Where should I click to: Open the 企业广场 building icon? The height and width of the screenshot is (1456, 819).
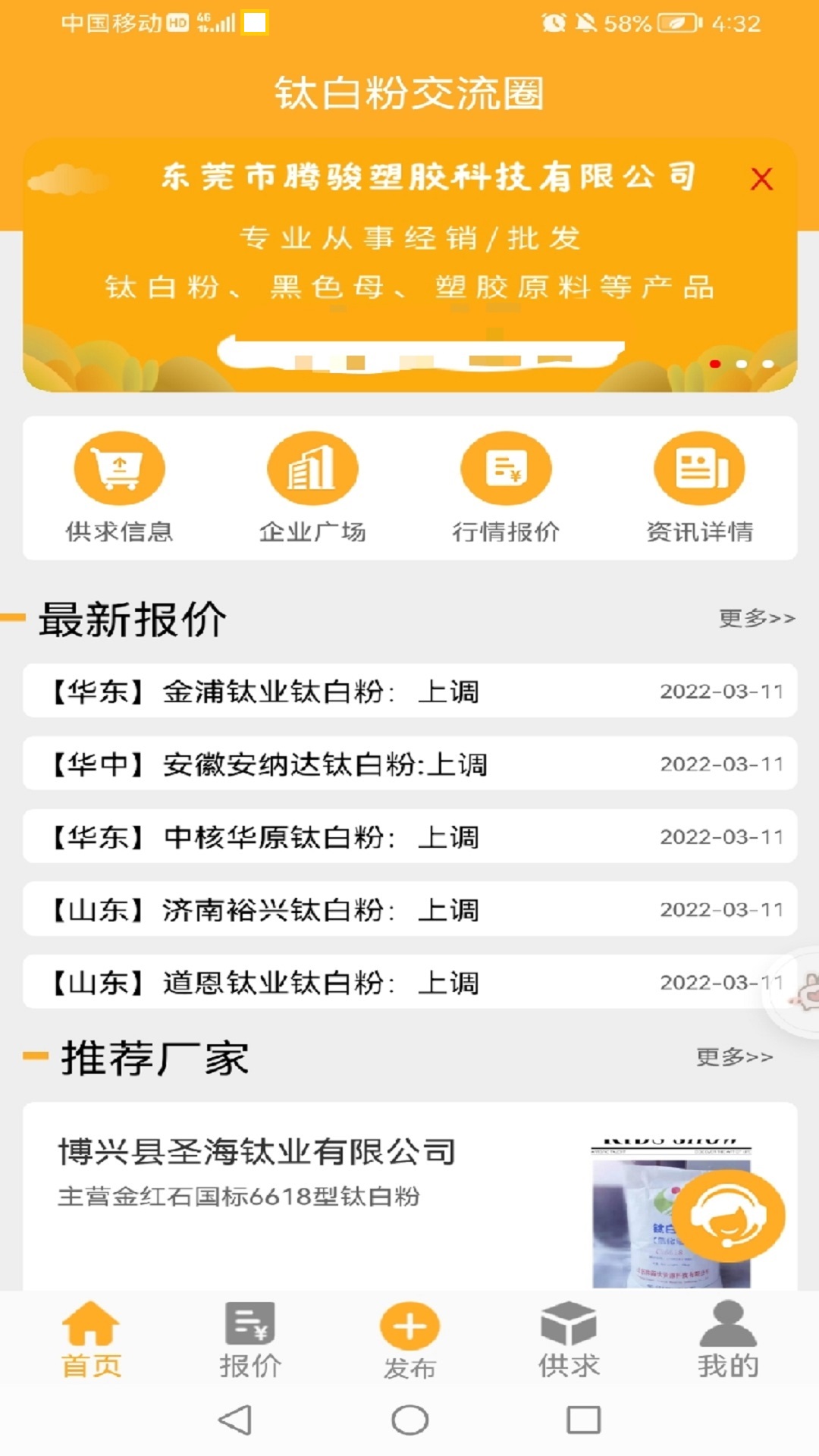[313, 469]
